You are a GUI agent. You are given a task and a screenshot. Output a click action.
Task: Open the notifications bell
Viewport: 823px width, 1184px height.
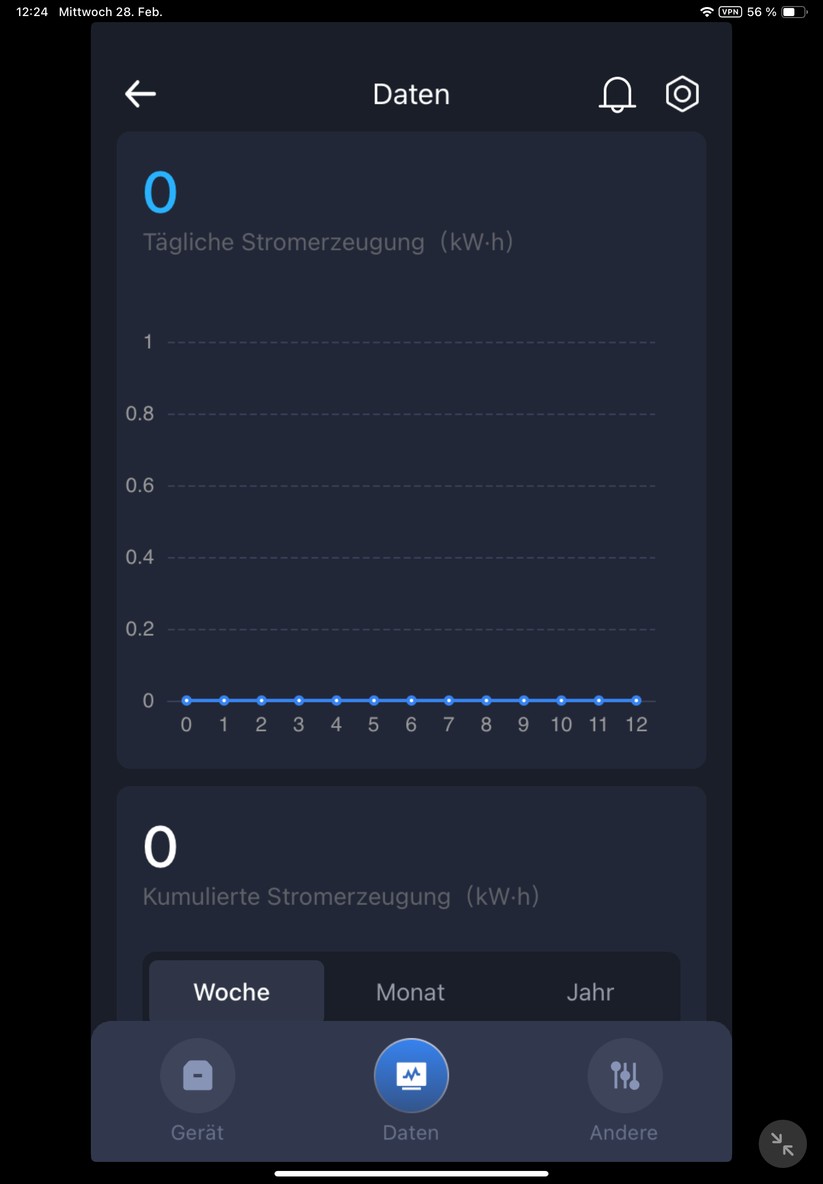(617, 94)
